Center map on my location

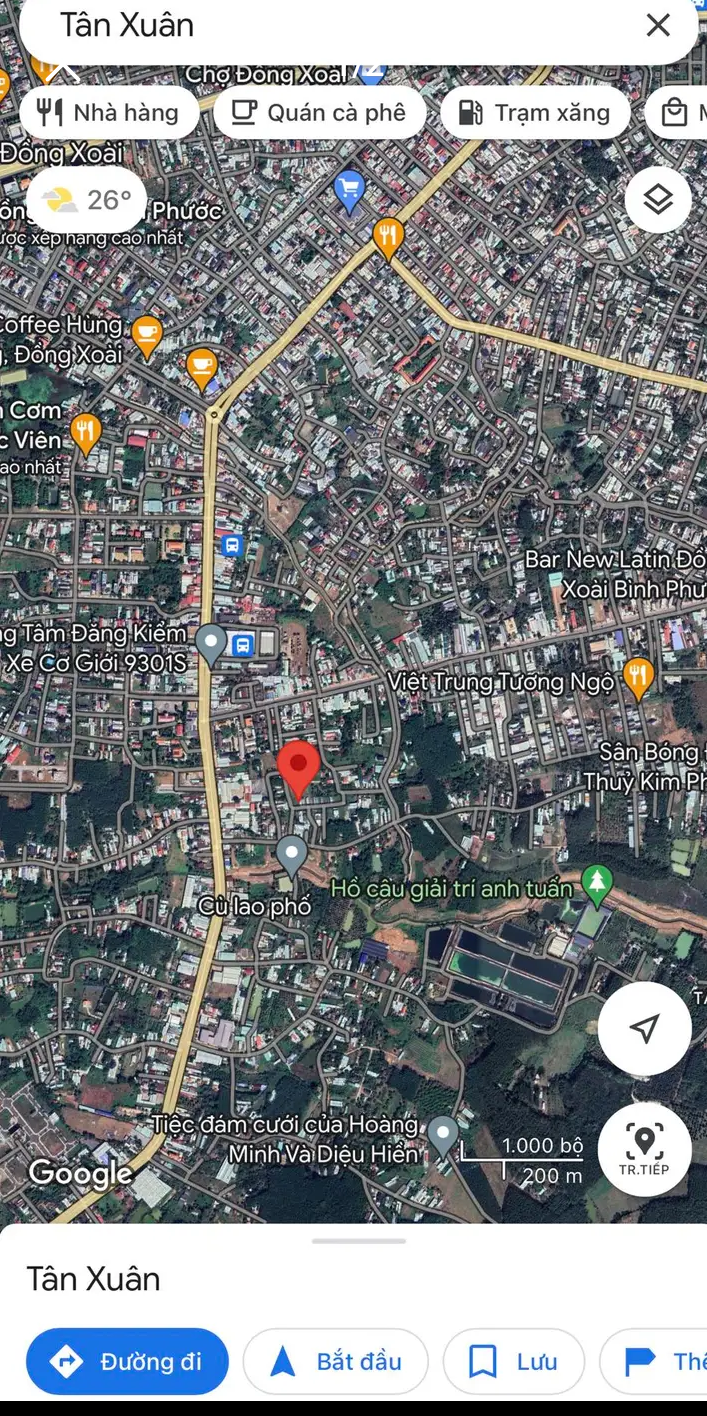pyautogui.click(x=645, y=1028)
